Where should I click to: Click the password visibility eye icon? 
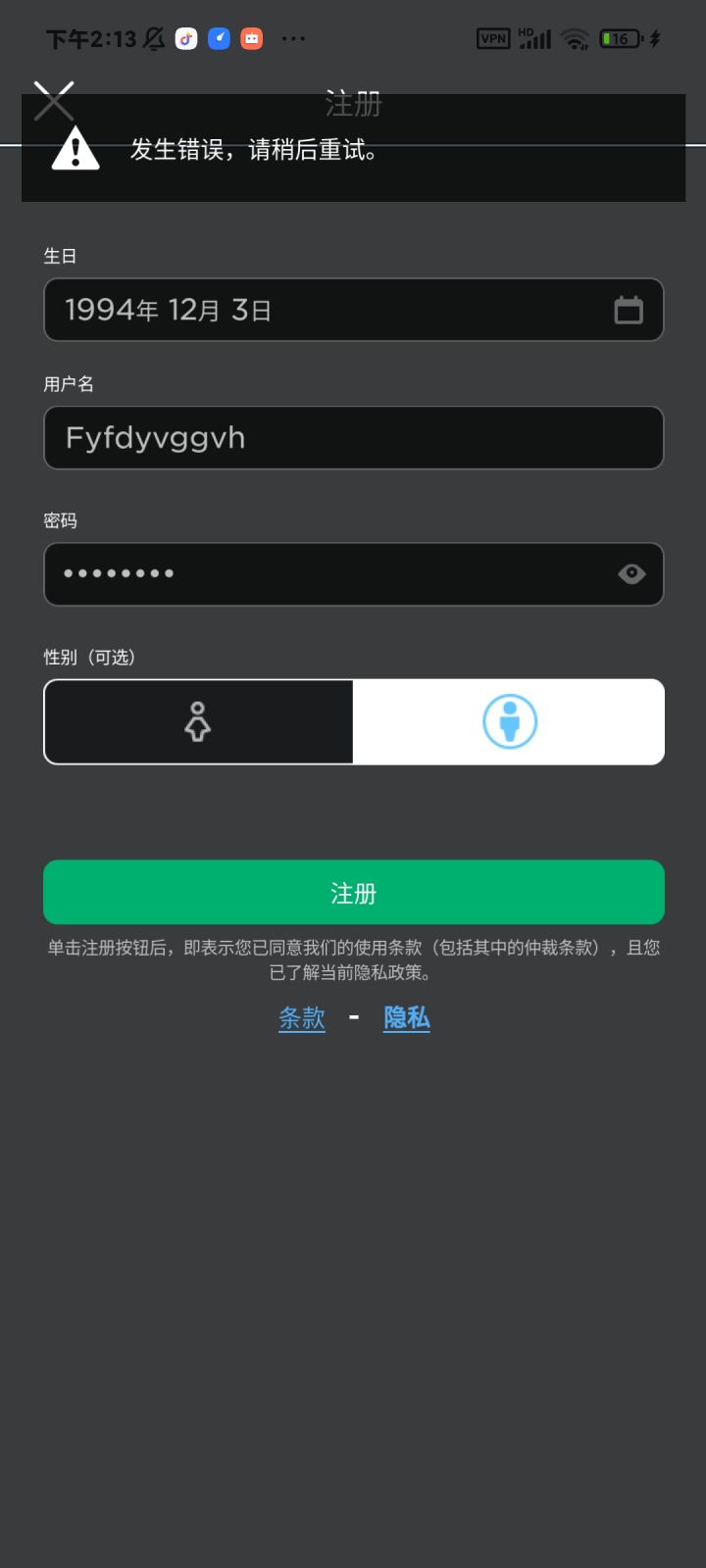point(630,574)
